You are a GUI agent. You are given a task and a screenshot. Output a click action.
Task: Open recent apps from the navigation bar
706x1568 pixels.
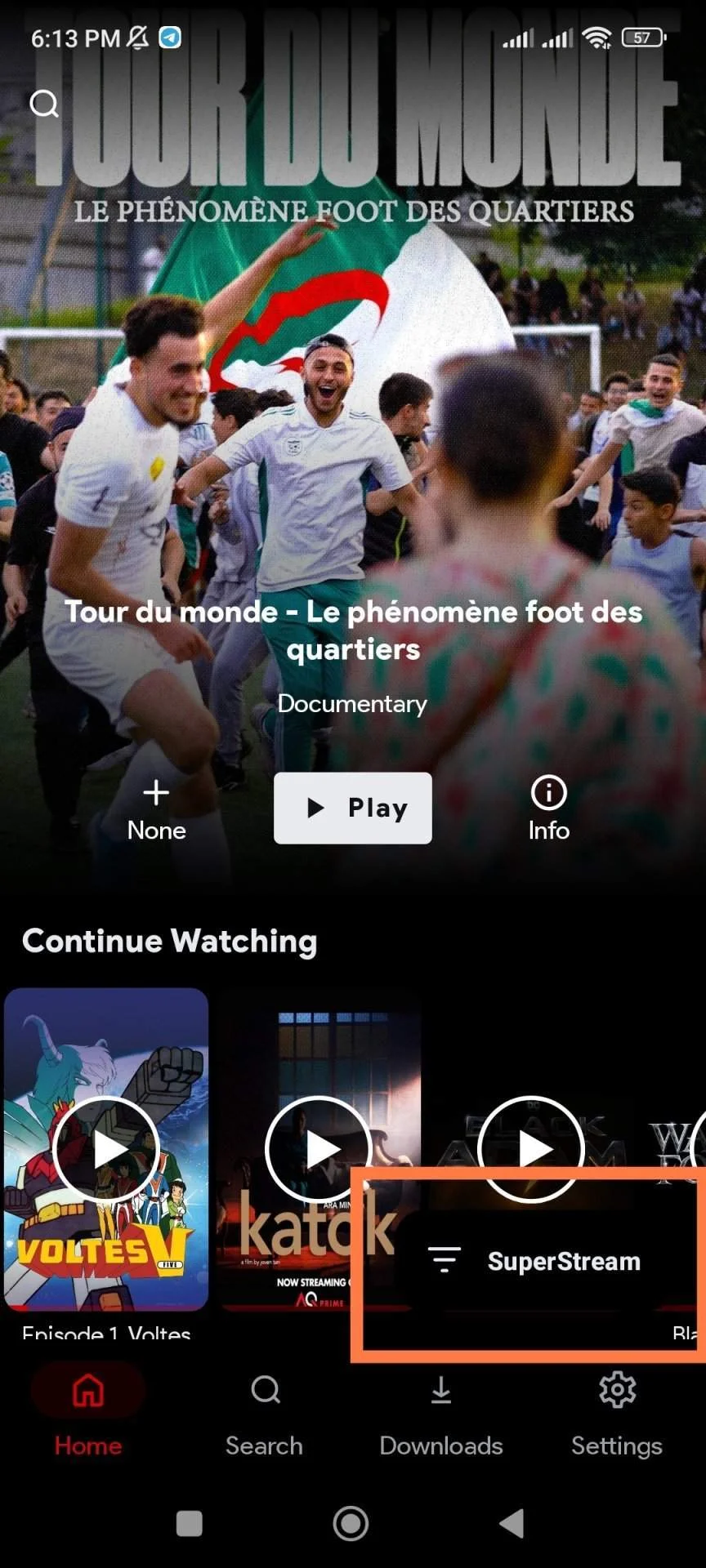click(190, 1523)
